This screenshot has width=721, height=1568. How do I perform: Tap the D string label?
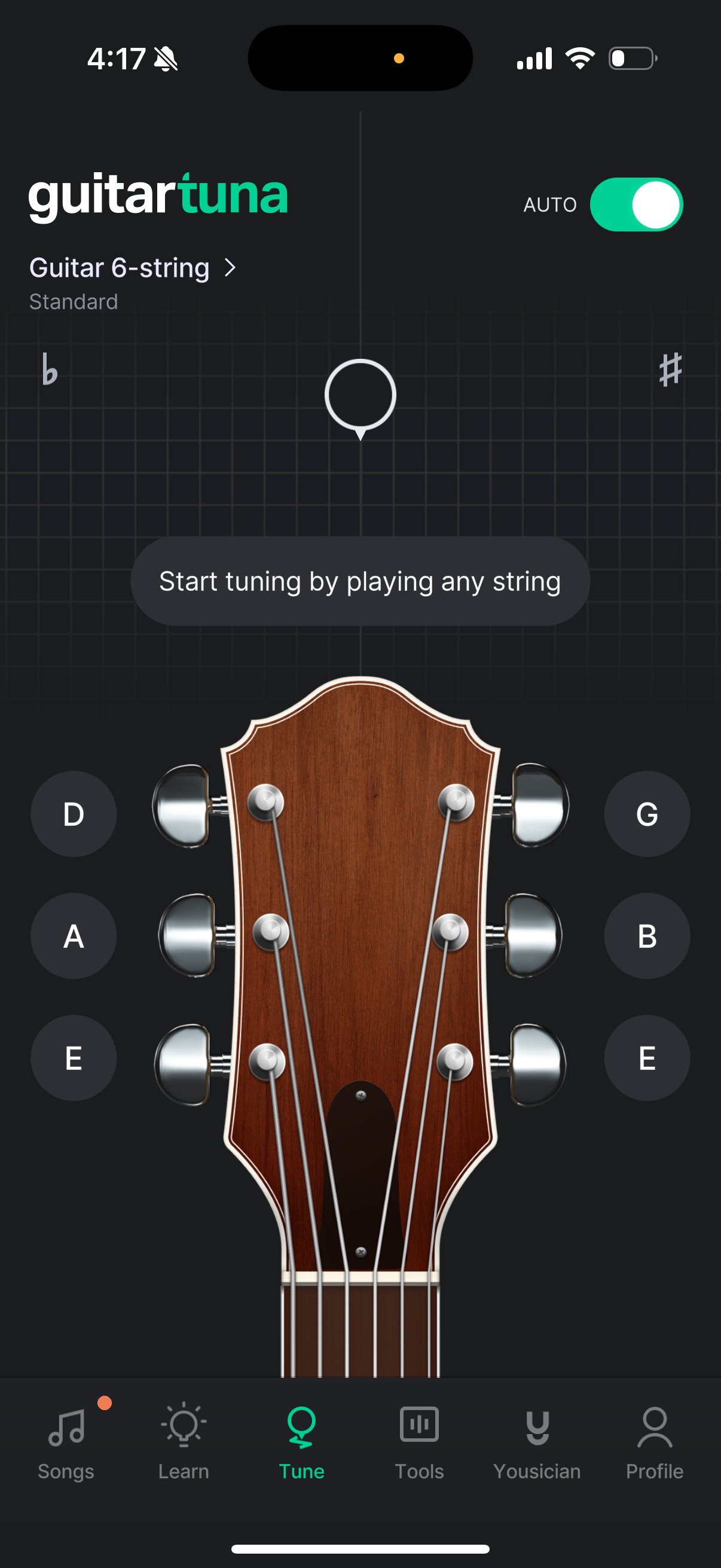74,814
